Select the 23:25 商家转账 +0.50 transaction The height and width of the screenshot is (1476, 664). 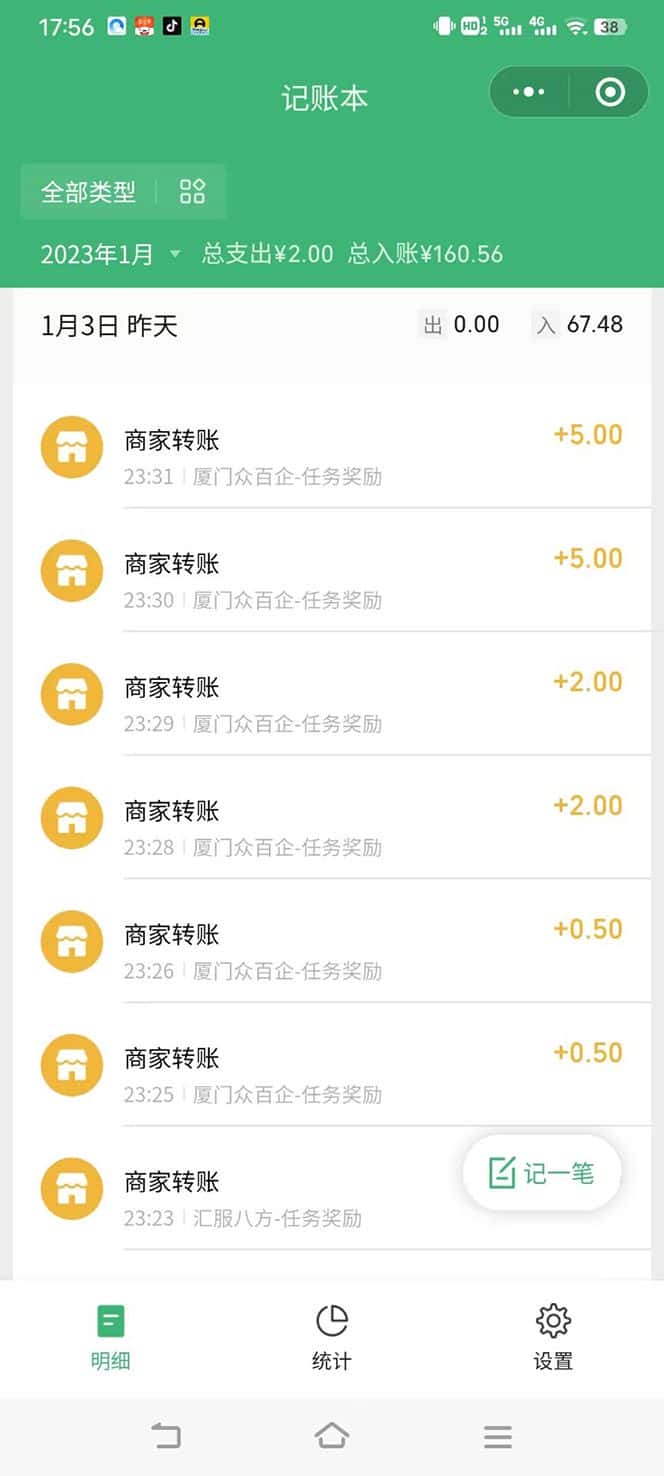[x=332, y=1075]
